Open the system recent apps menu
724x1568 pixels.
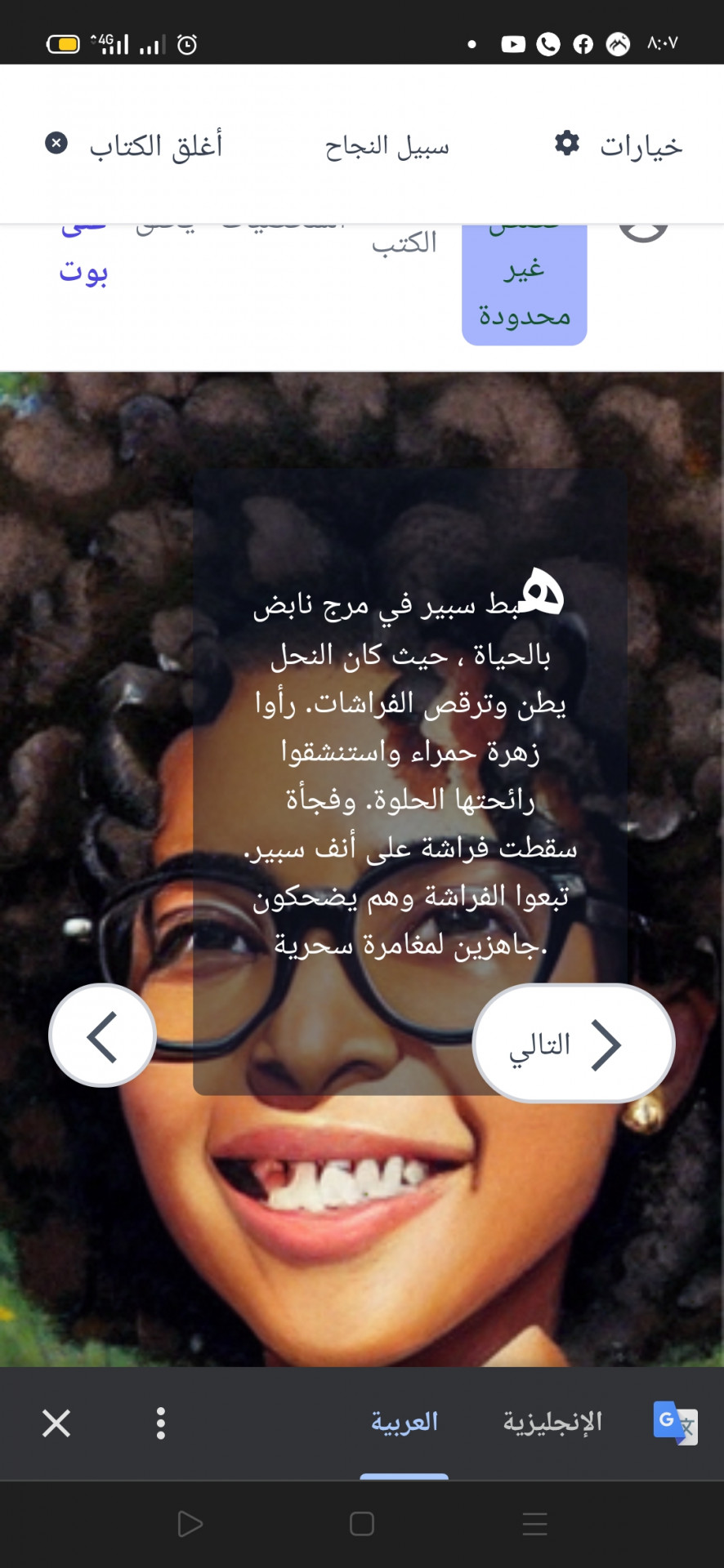[x=534, y=1524]
